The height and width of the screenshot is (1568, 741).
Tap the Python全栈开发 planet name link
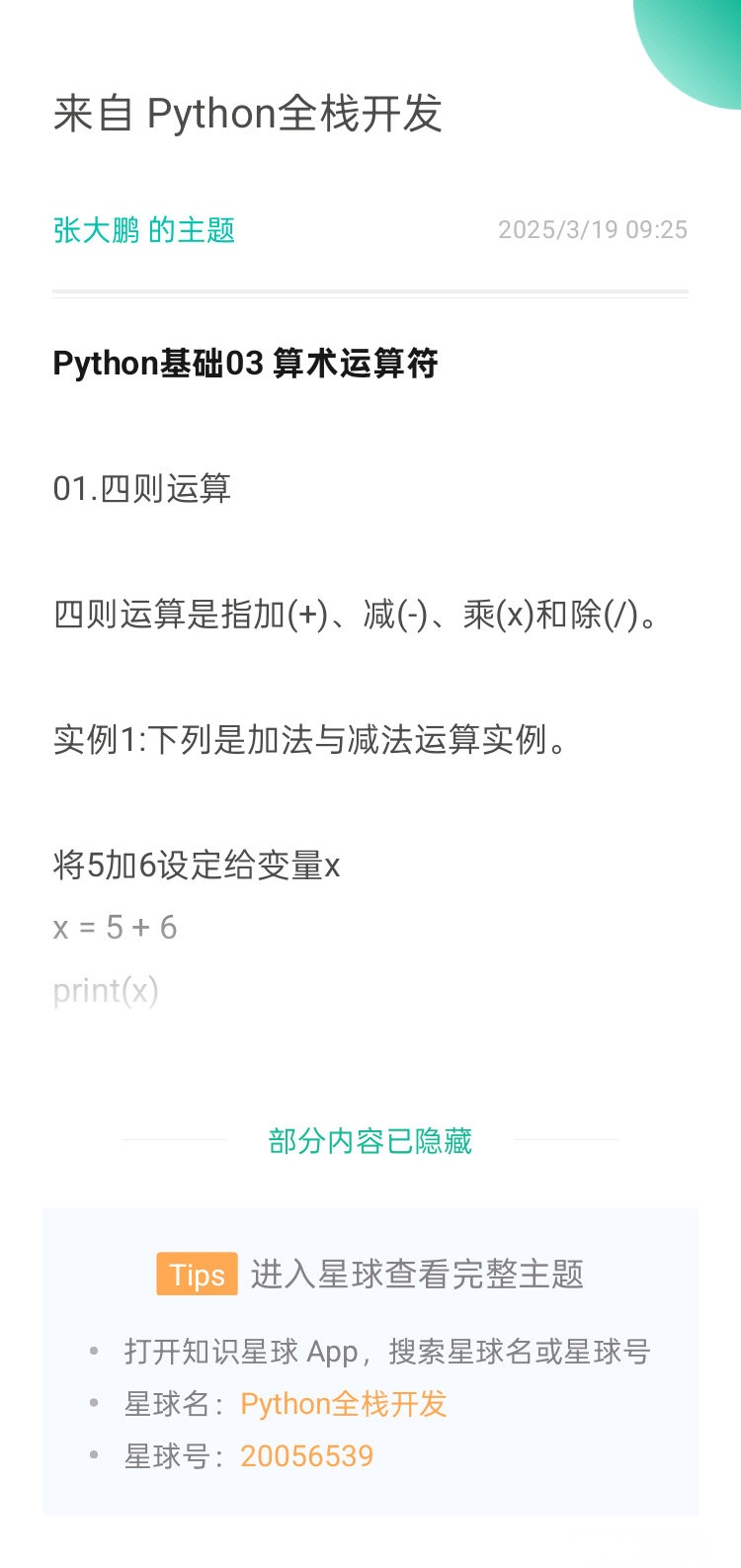click(x=344, y=1404)
